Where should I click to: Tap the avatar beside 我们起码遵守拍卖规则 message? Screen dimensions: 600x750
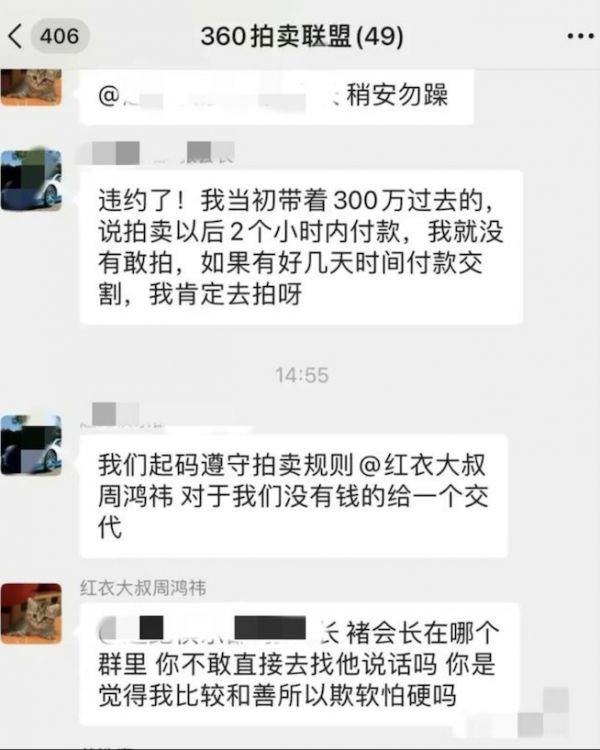[x=31, y=445]
